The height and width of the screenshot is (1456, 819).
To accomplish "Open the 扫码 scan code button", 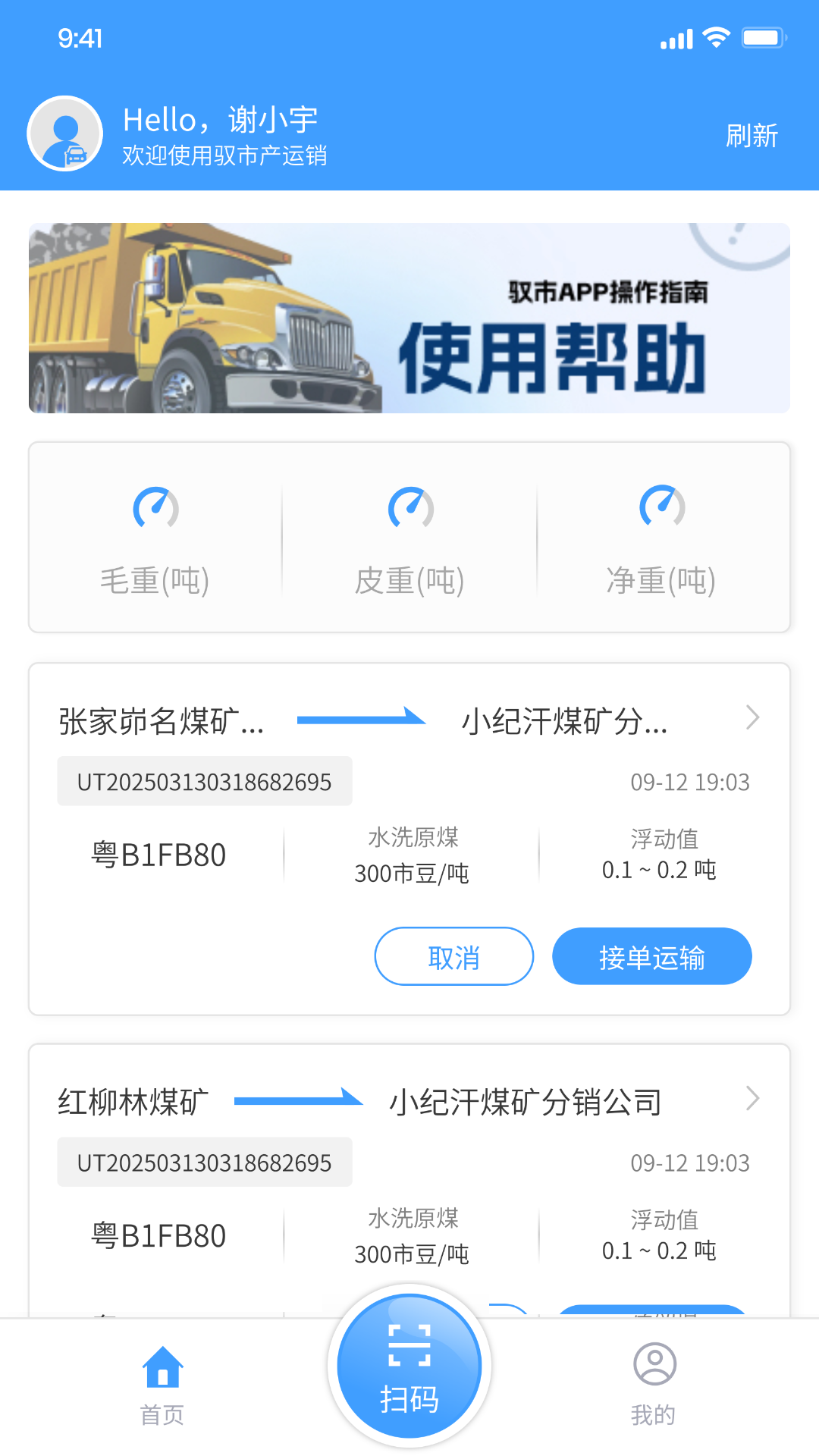I will [408, 1365].
